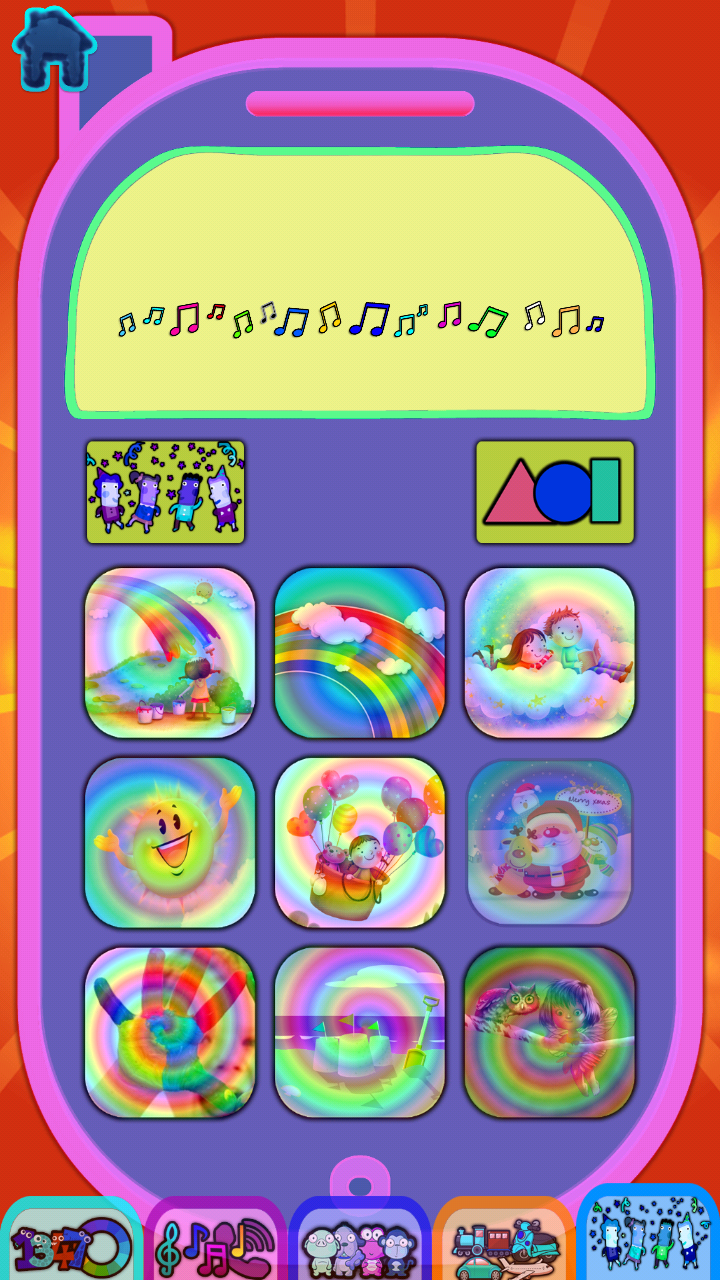Tap the Santa Claus Merry Xmas tile

550,842
